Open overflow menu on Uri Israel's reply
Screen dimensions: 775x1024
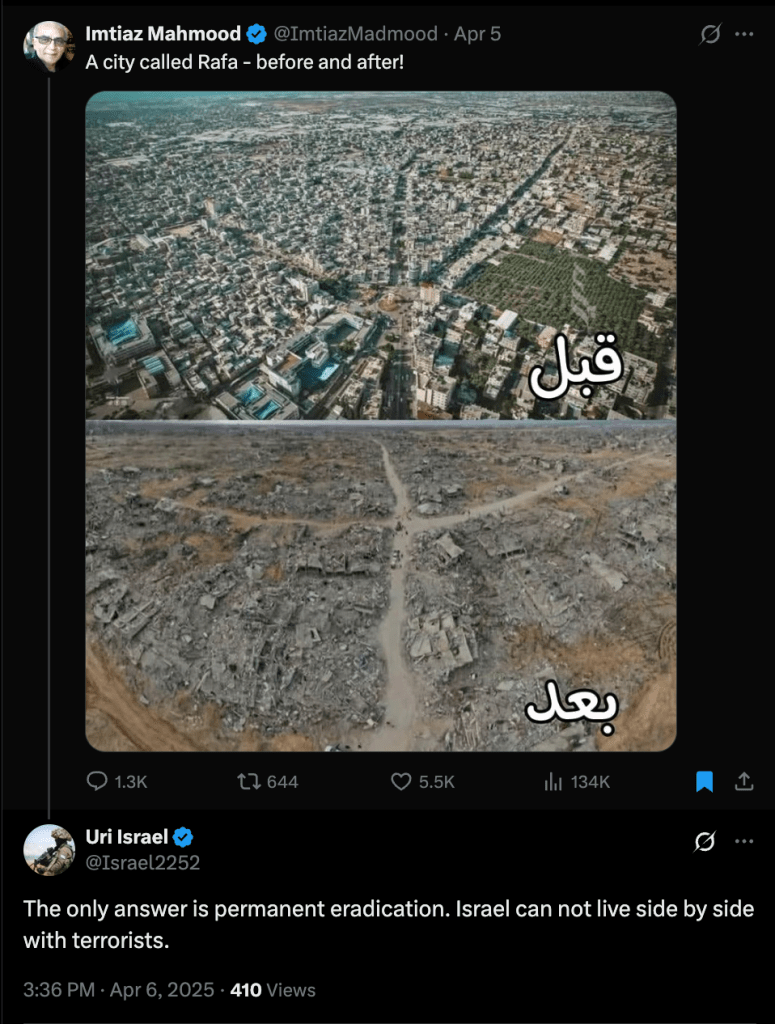click(x=744, y=842)
